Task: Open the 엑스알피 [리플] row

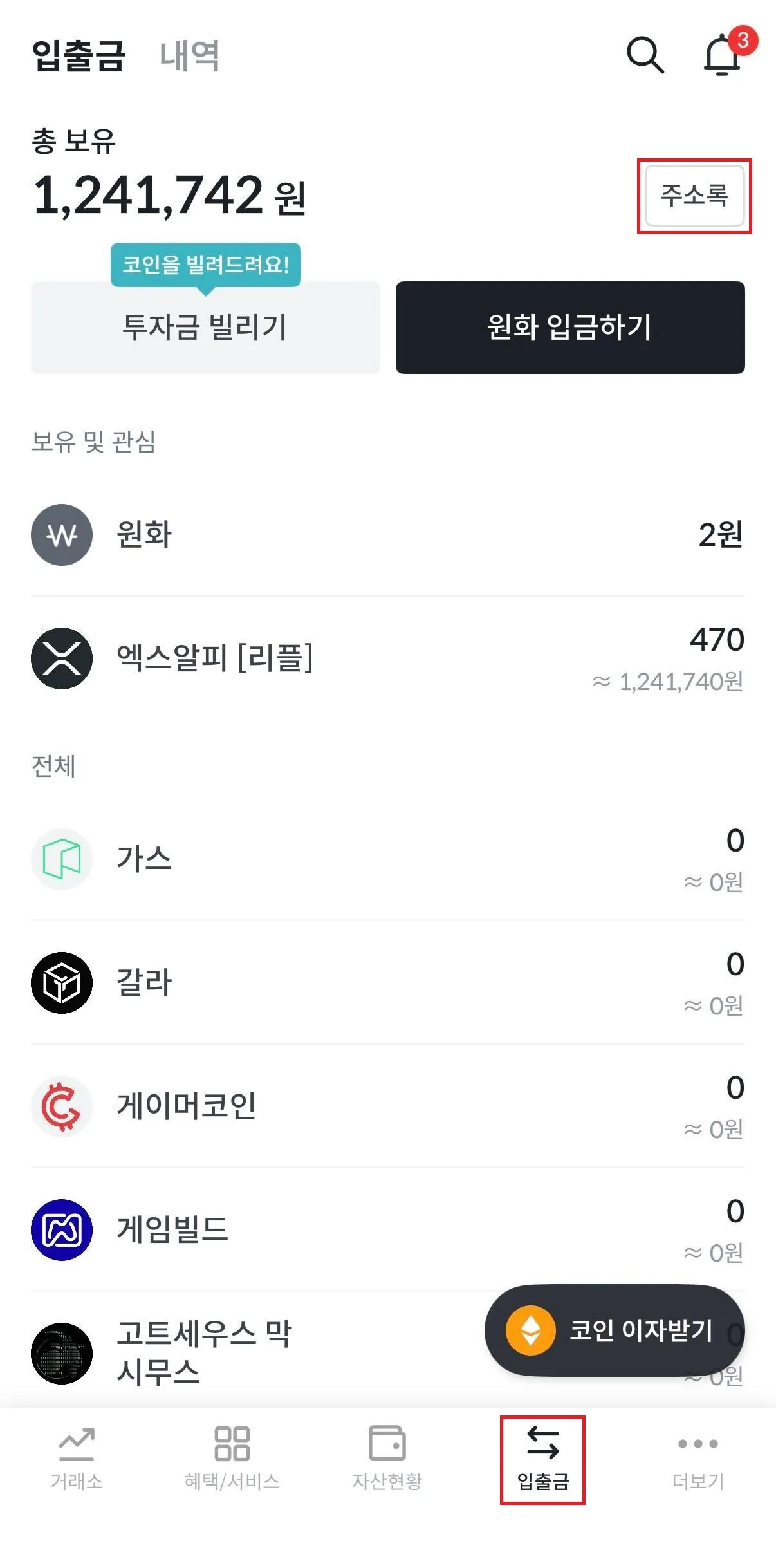Action: (x=387, y=658)
